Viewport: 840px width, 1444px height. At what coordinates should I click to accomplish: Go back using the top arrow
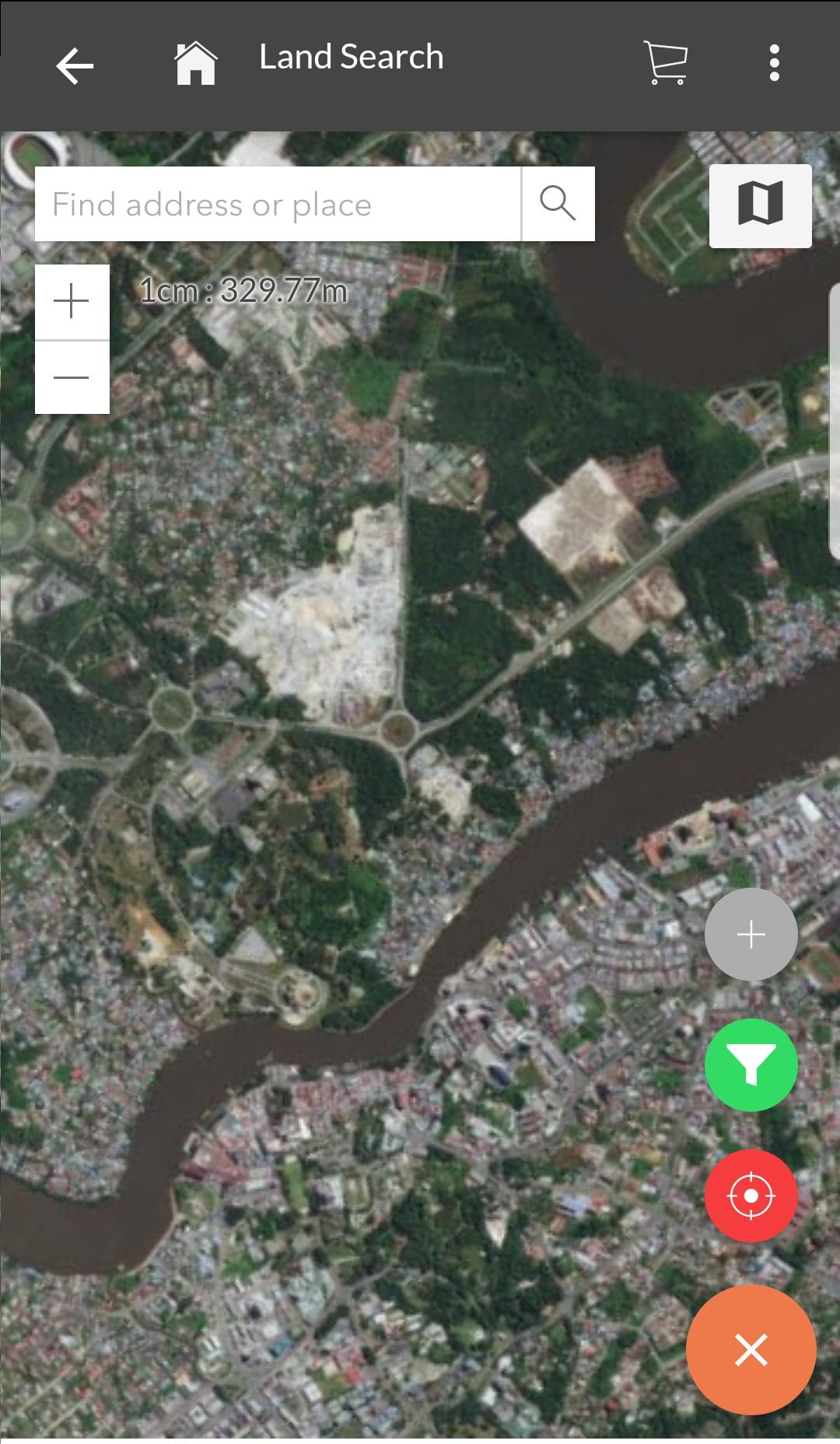point(75,65)
